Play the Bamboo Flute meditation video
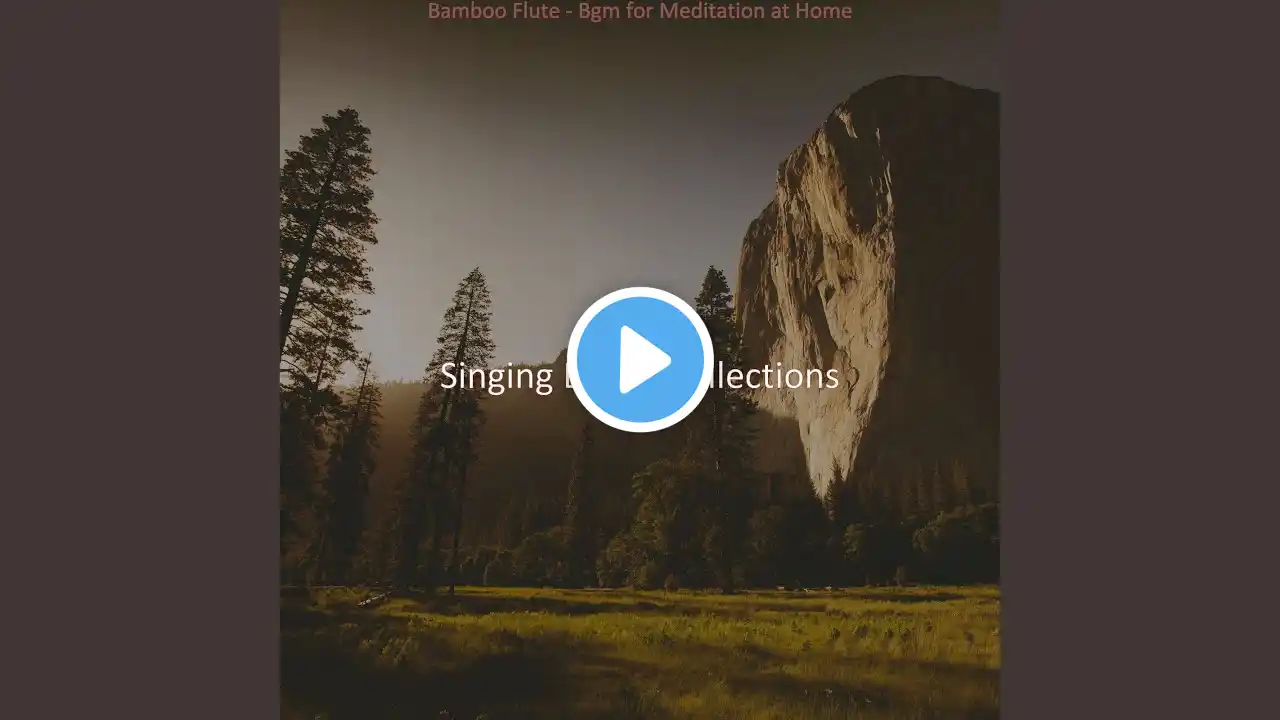Screen dimensions: 1280x720 [640, 360]
